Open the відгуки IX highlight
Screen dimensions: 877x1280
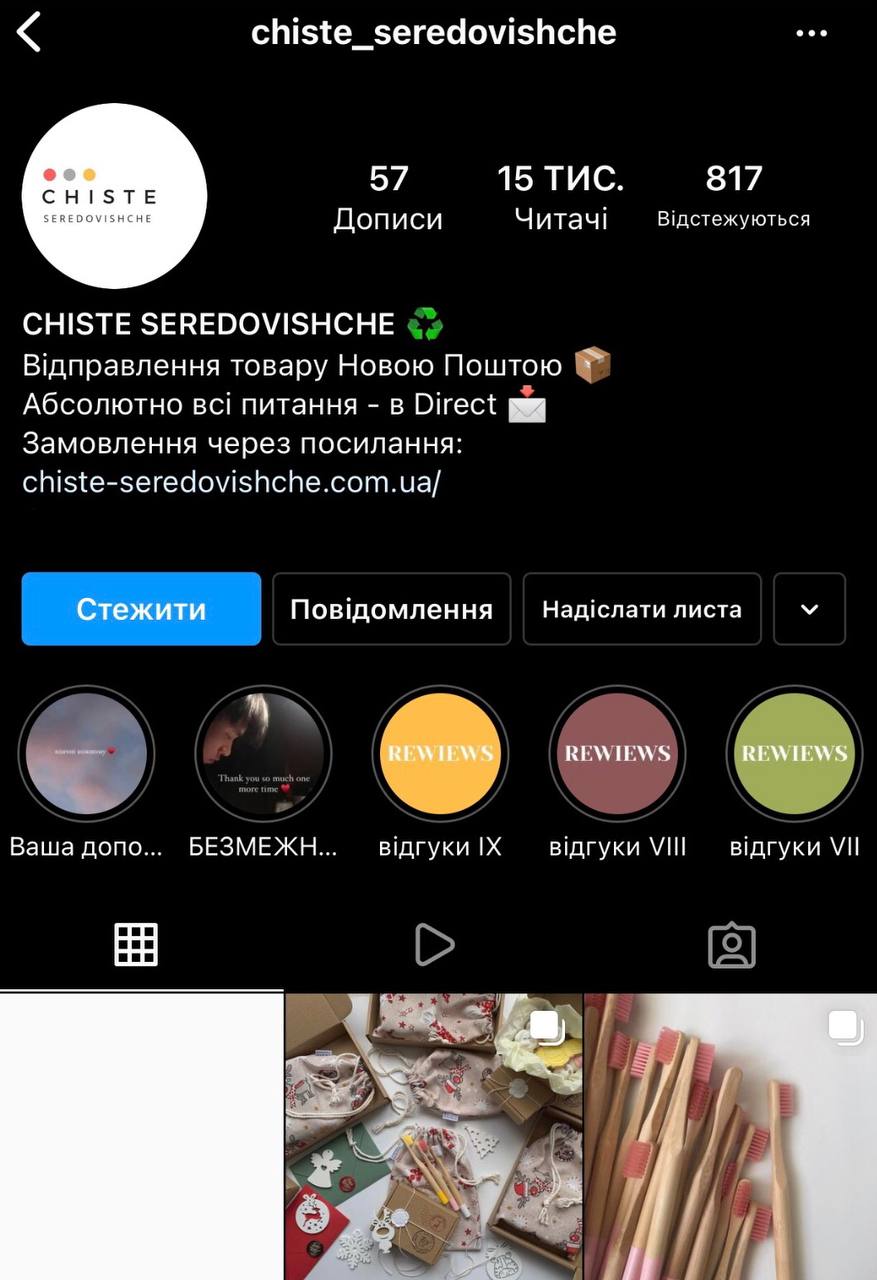[440, 753]
